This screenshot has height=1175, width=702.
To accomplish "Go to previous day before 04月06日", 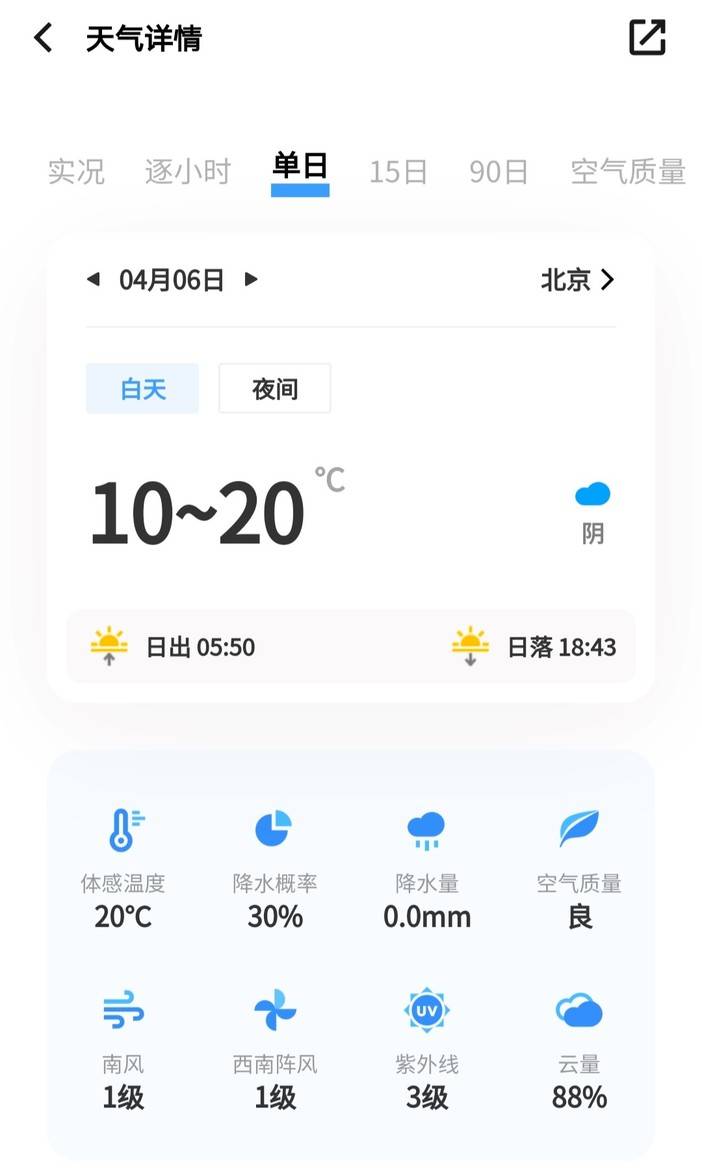I will coord(94,280).
